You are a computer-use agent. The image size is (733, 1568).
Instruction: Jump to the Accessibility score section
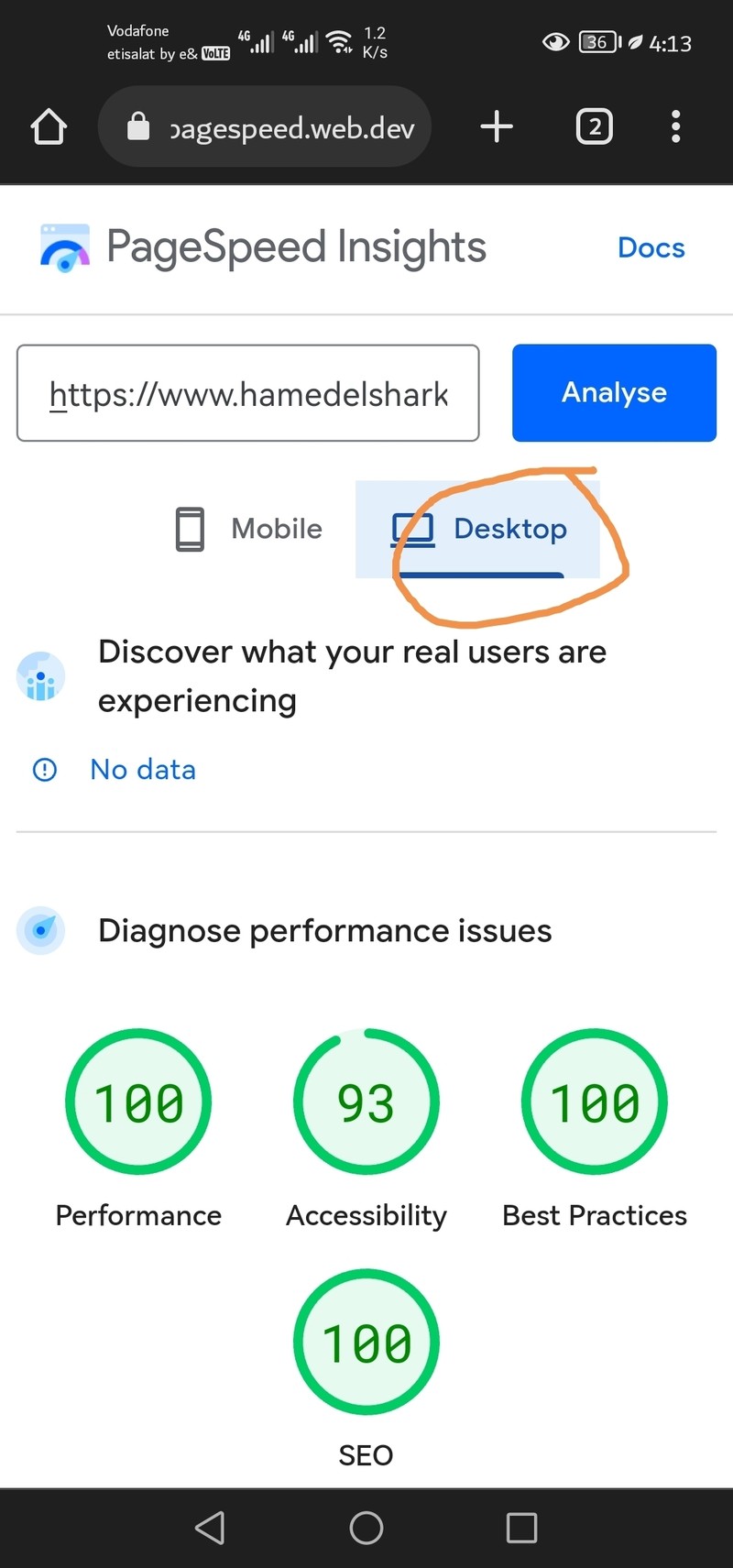pyautogui.click(x=366, y=1102)
